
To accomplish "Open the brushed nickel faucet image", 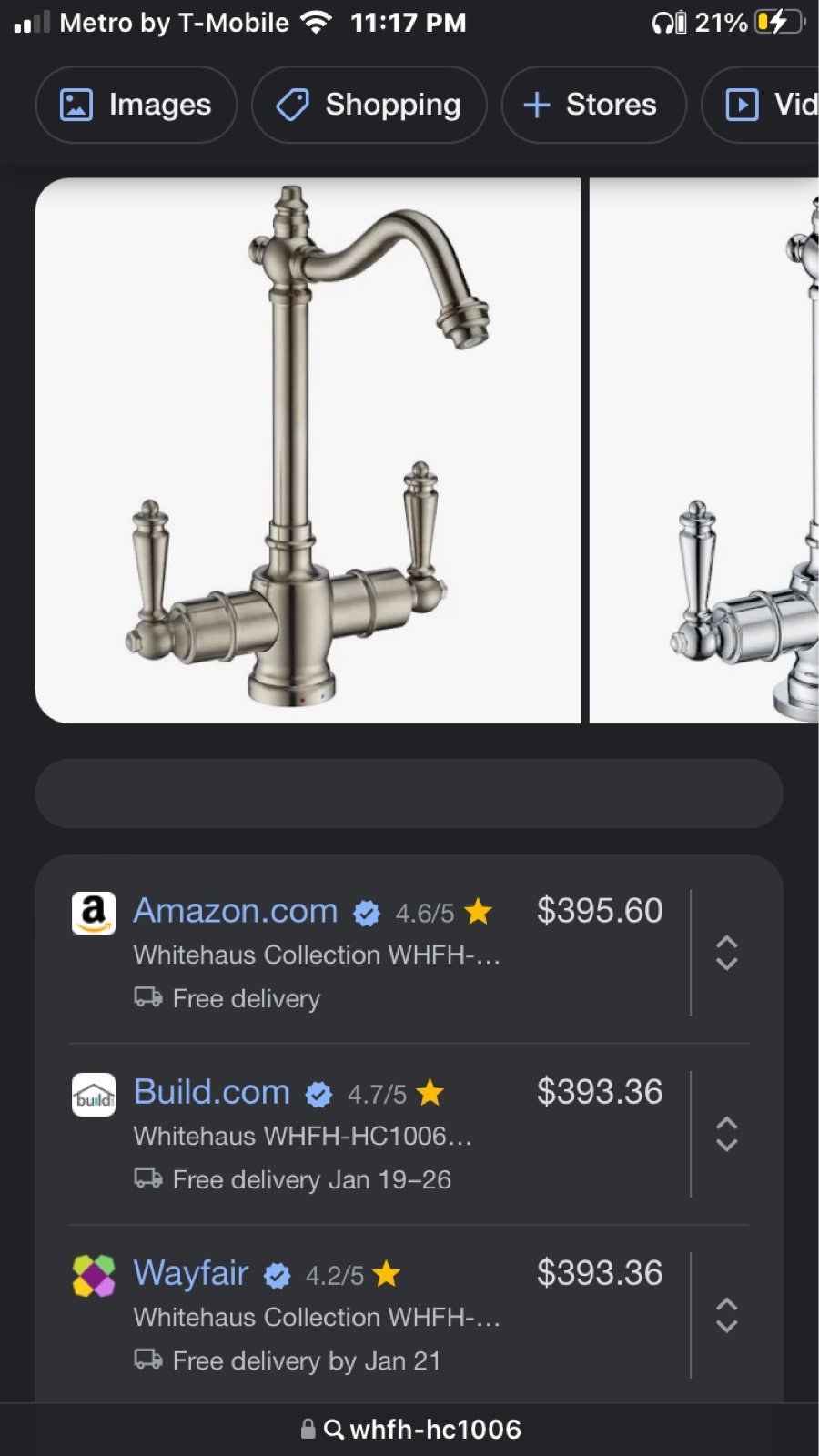I will click(x=308, y=450).
